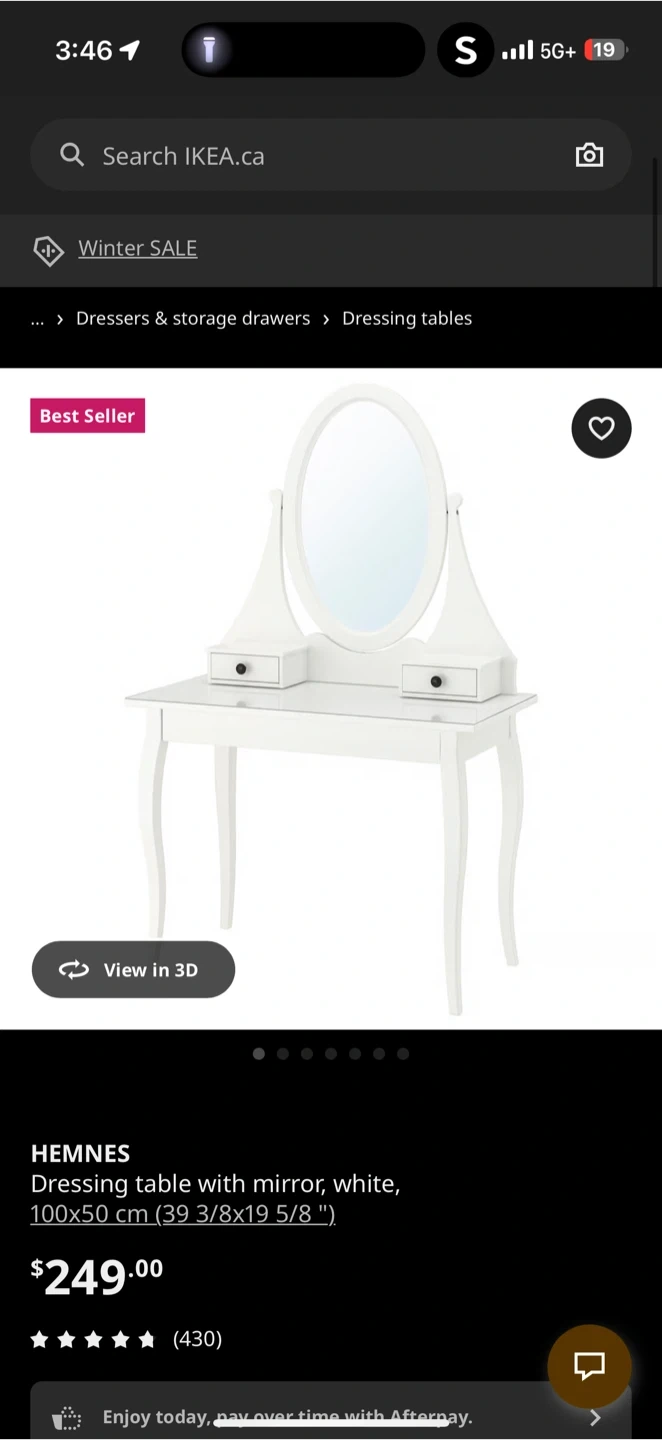This screenshot has width=662, height=1440.
Task: Open the 430 customer reviews
Action: 197,1339
